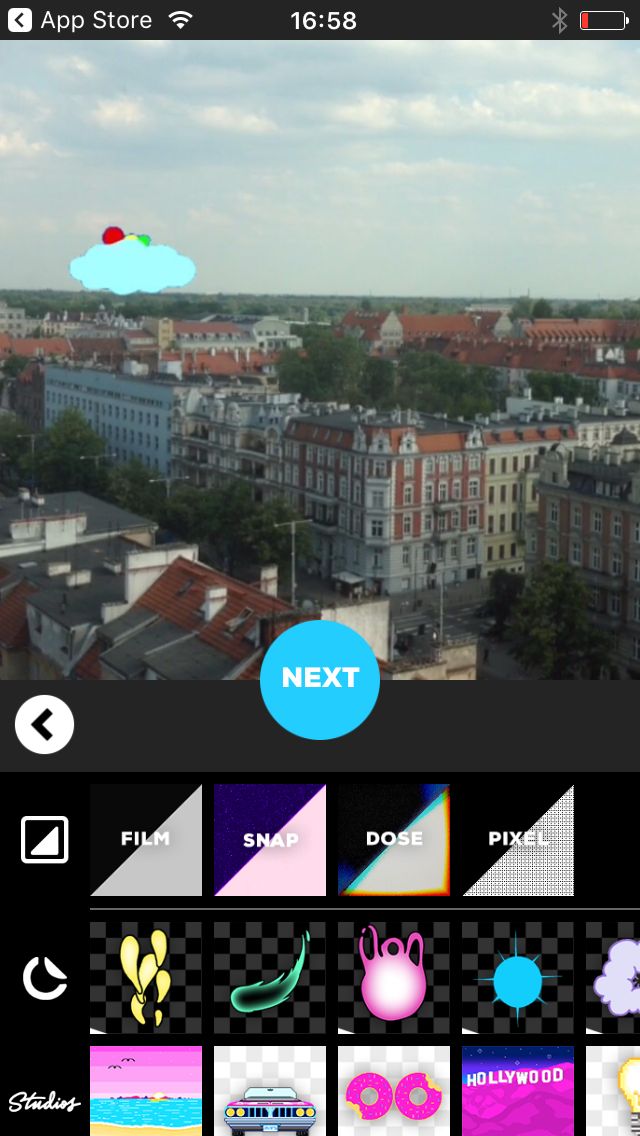Open the filters category icon

pyautogui.click(x=44, y=840)
